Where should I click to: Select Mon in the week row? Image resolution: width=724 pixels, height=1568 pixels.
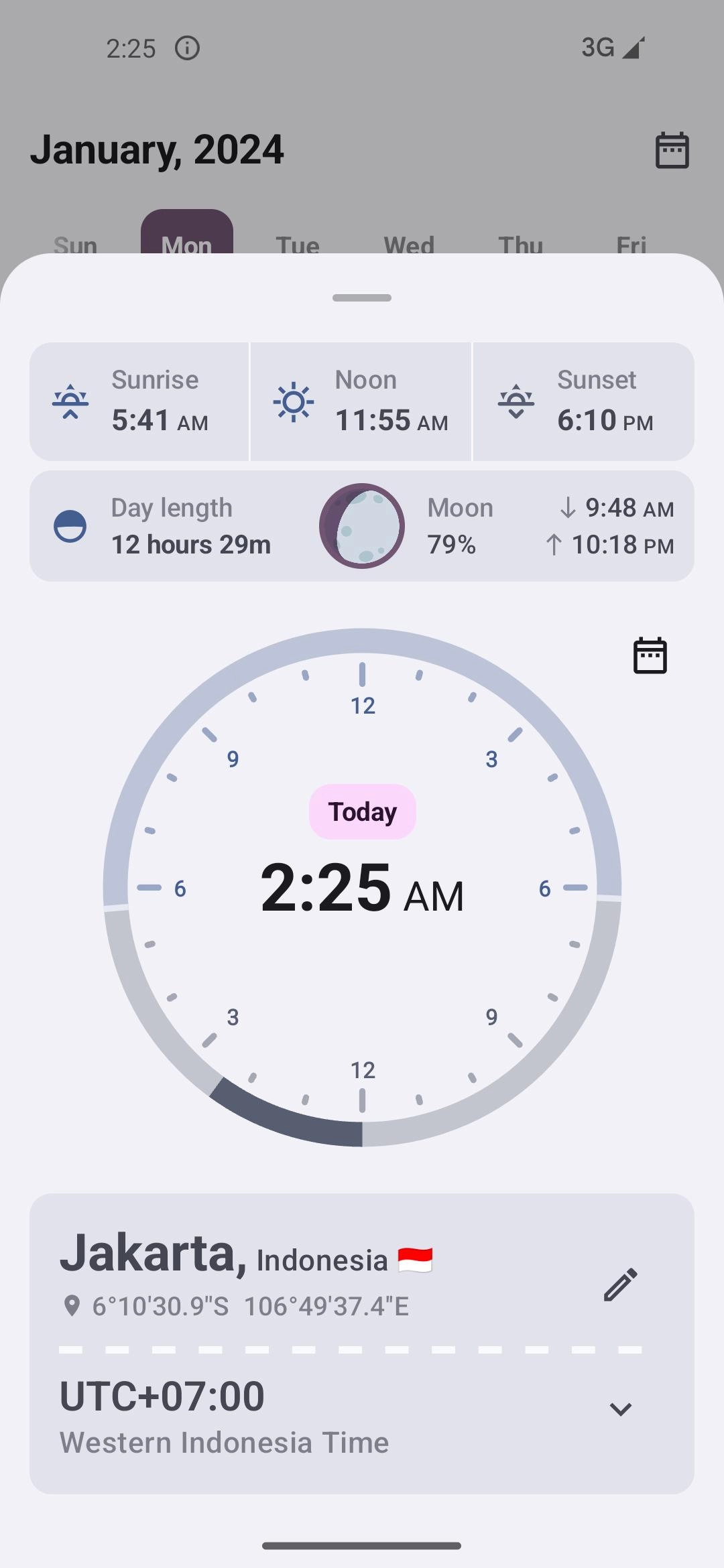[186, 236]
